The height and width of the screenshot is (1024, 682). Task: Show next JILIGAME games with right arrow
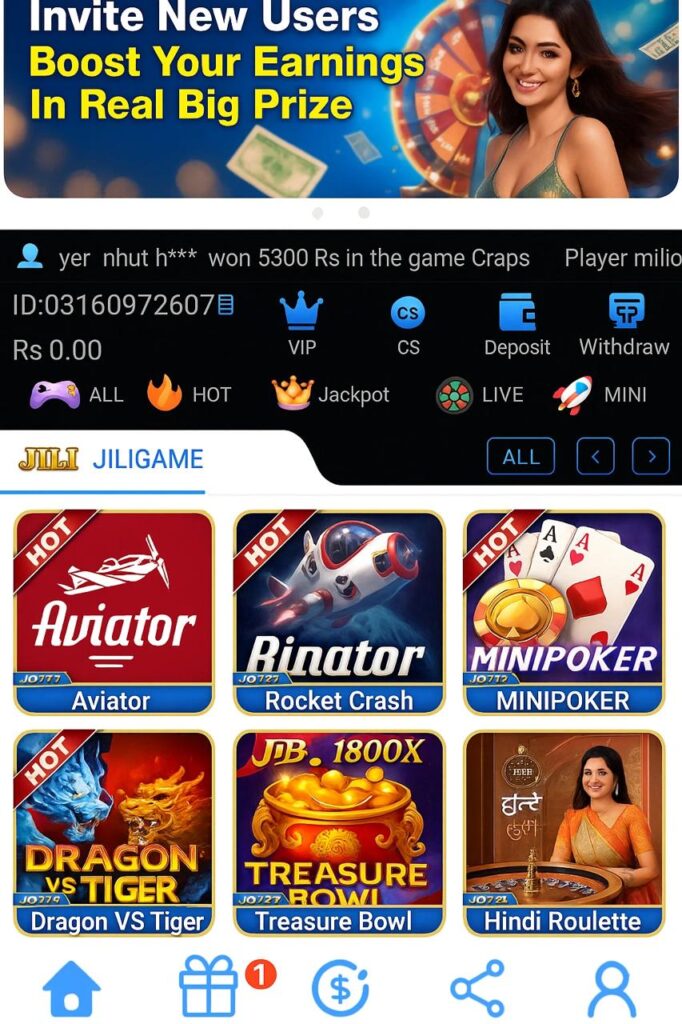click(651, 457)
